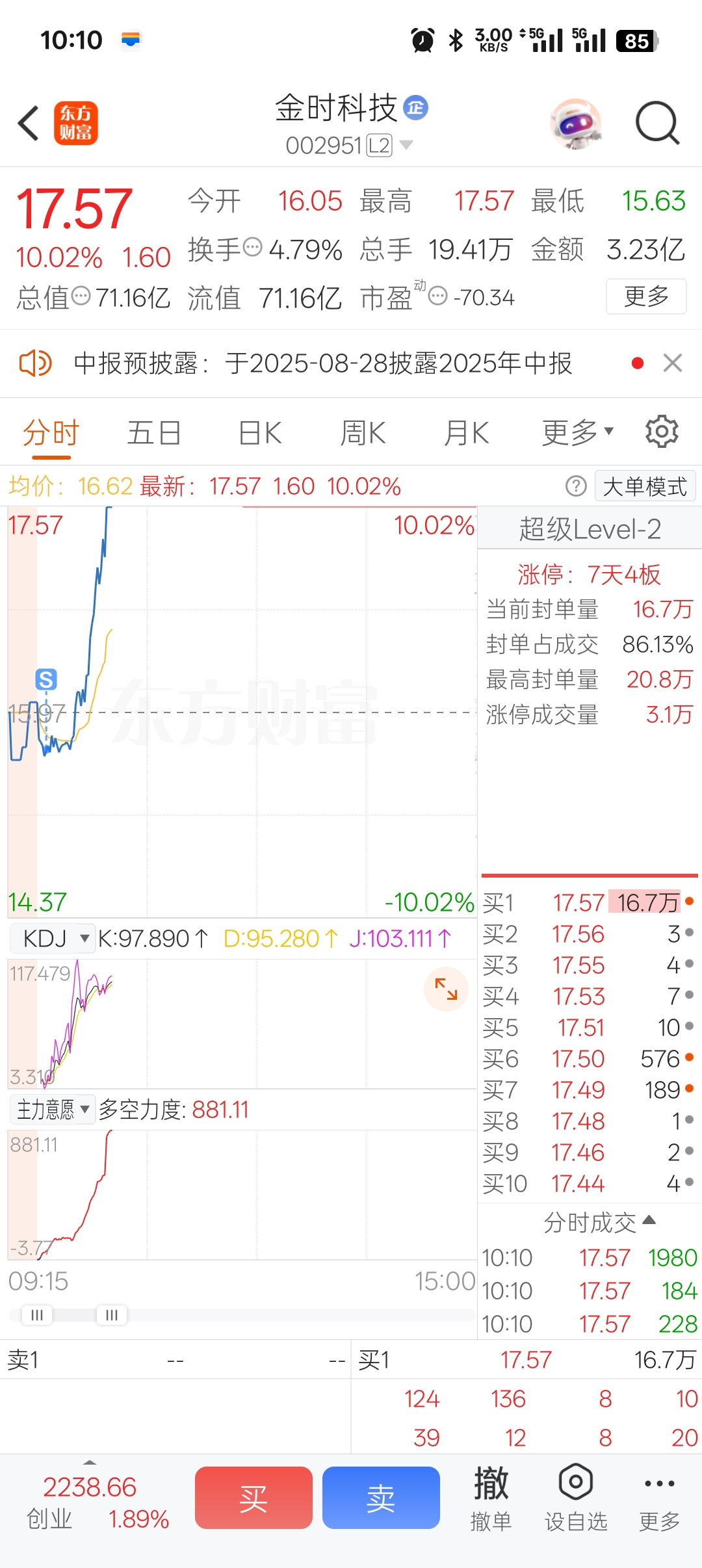Viewport: 702px width, 1568px height.
Task: Enable 大单模式 view
Action: [645, 486]
